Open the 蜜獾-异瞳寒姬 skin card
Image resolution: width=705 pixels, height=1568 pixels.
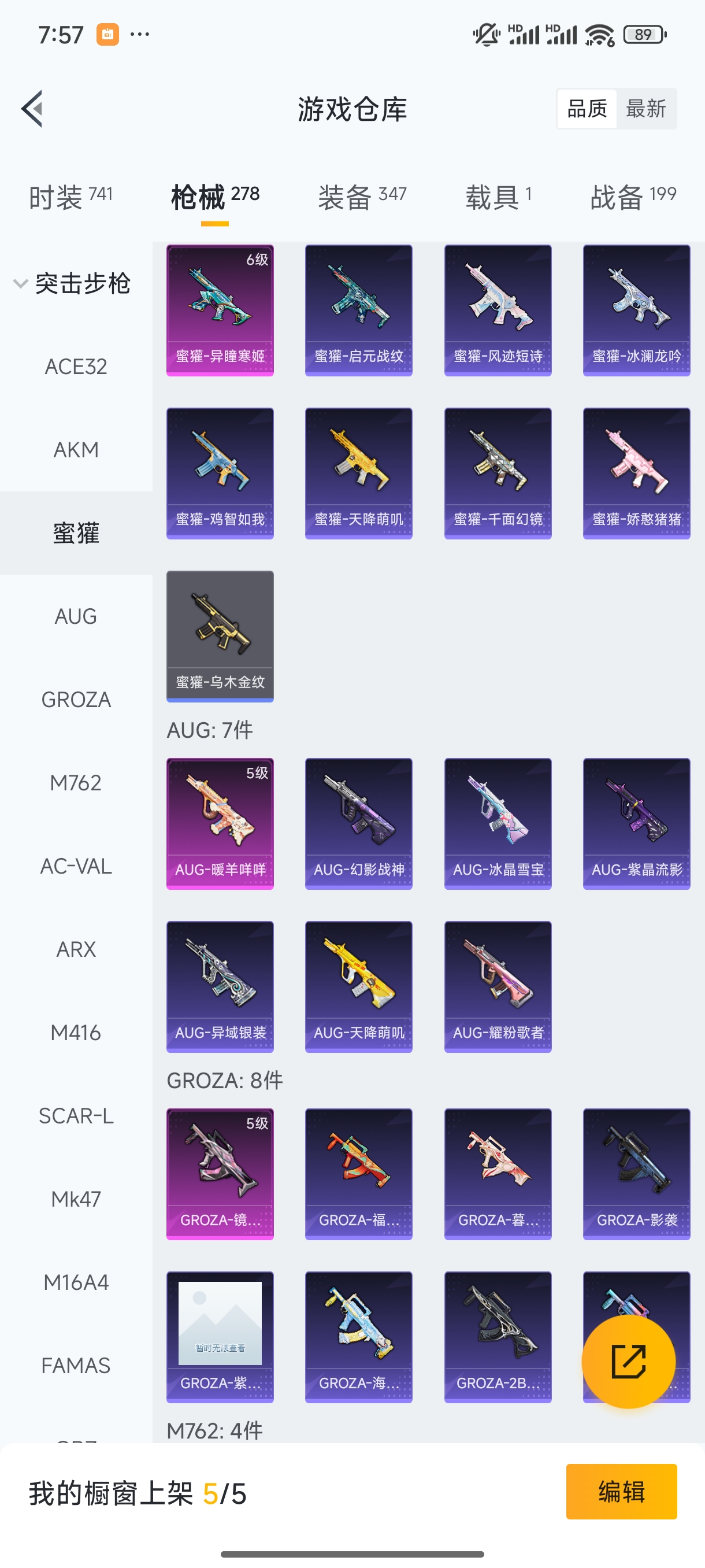click(x=220, y=310)
